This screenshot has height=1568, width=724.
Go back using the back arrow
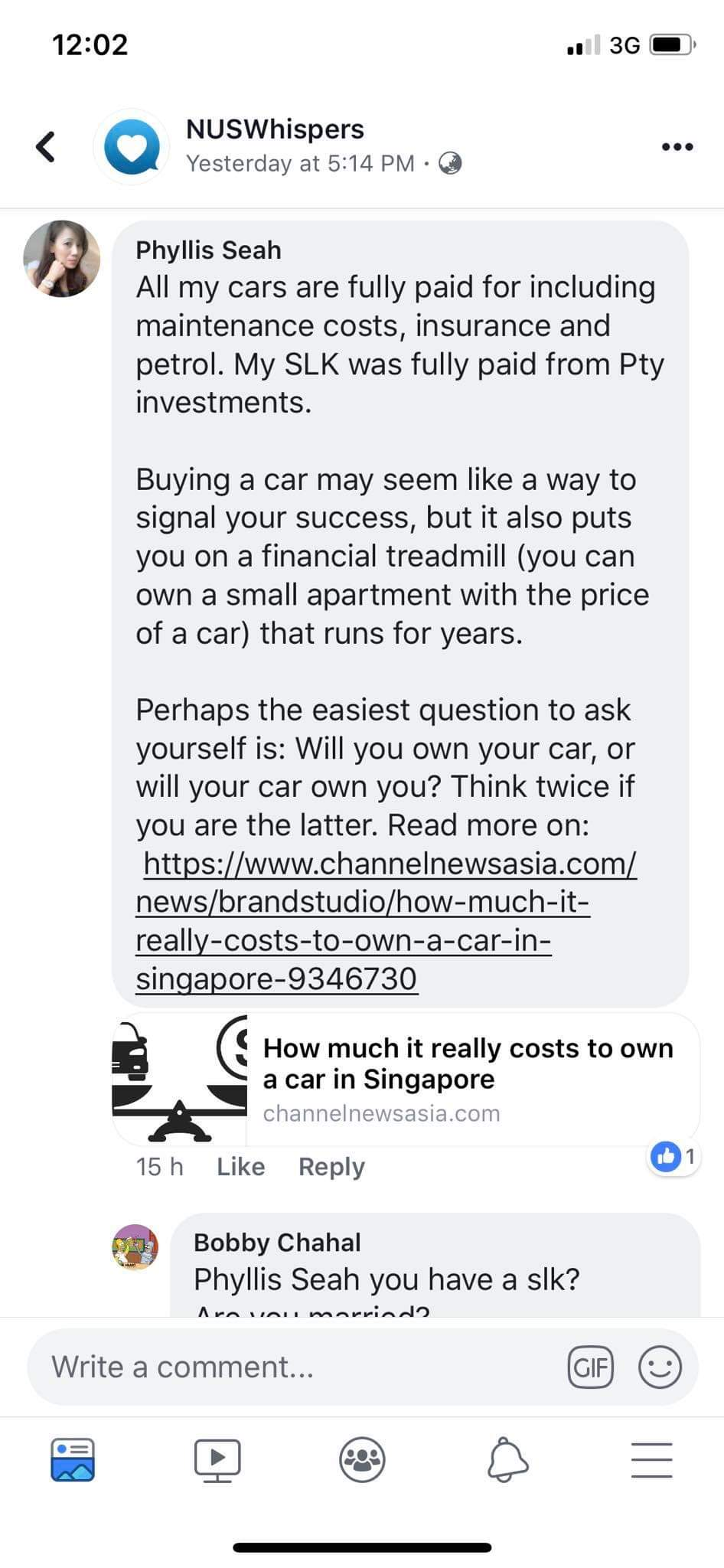[x=46, y=146]
